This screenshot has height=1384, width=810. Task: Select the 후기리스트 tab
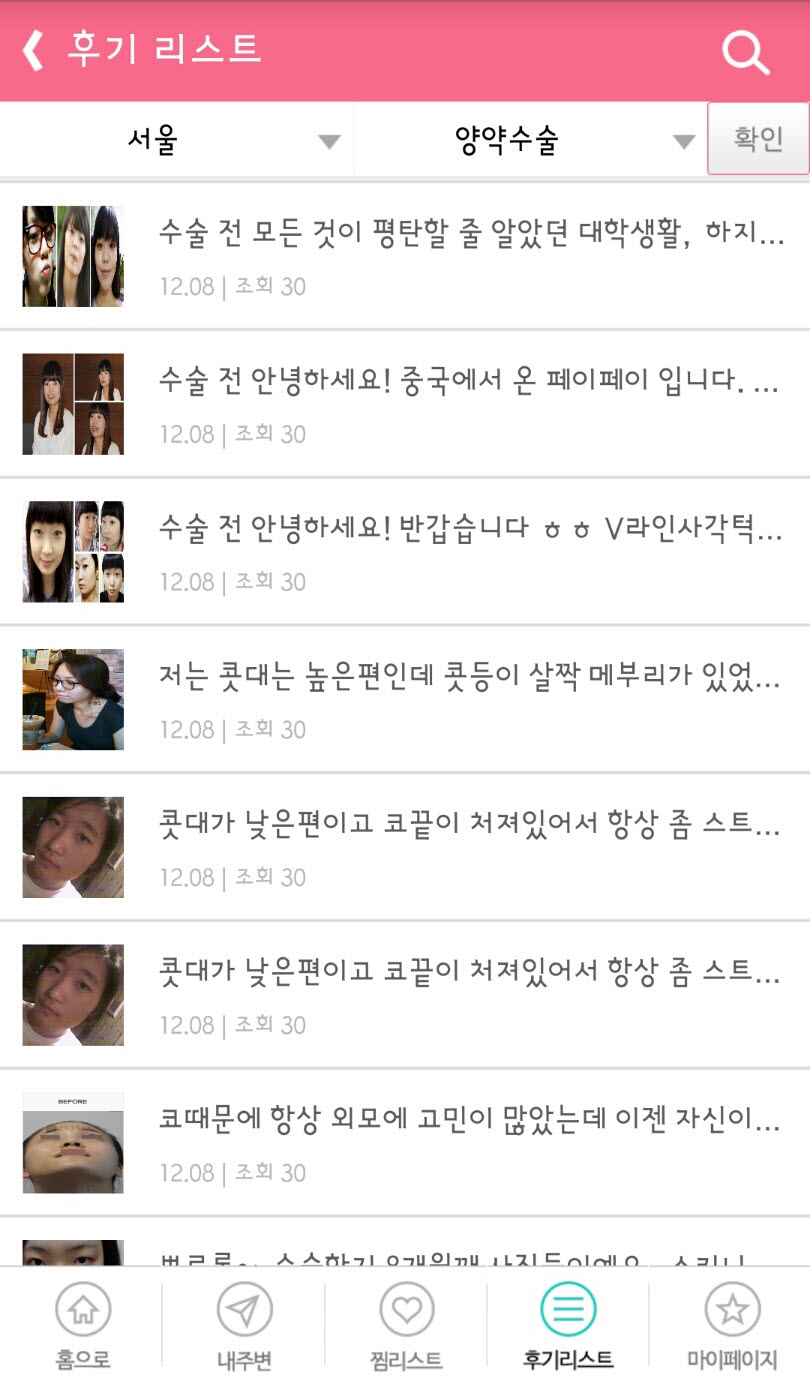(568, 1327)
